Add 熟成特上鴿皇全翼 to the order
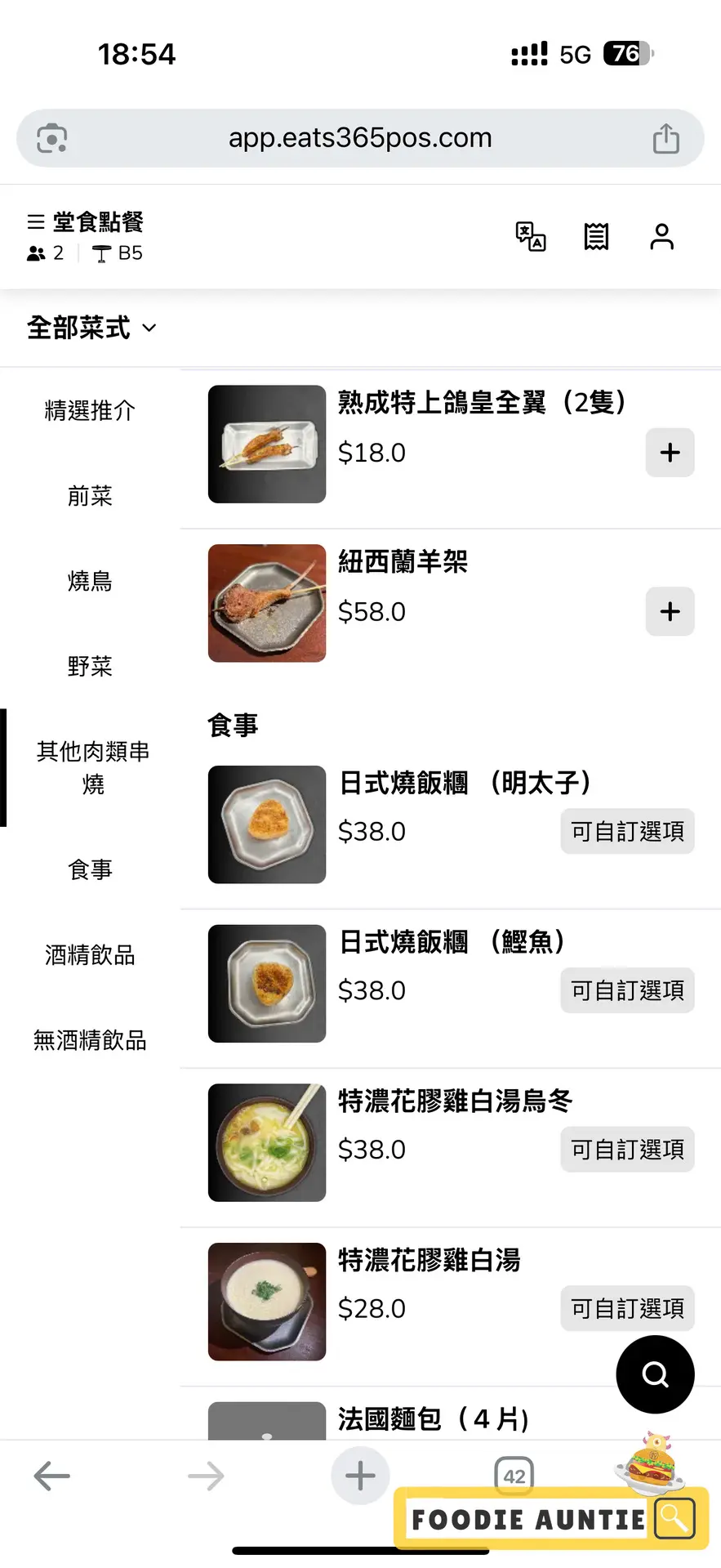 pos(670,453)
